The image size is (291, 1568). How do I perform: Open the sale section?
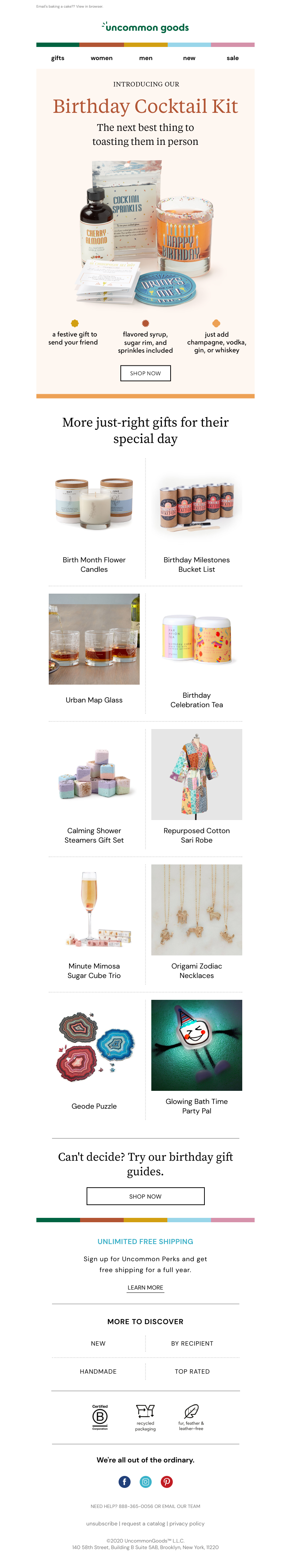pos(232,59)
